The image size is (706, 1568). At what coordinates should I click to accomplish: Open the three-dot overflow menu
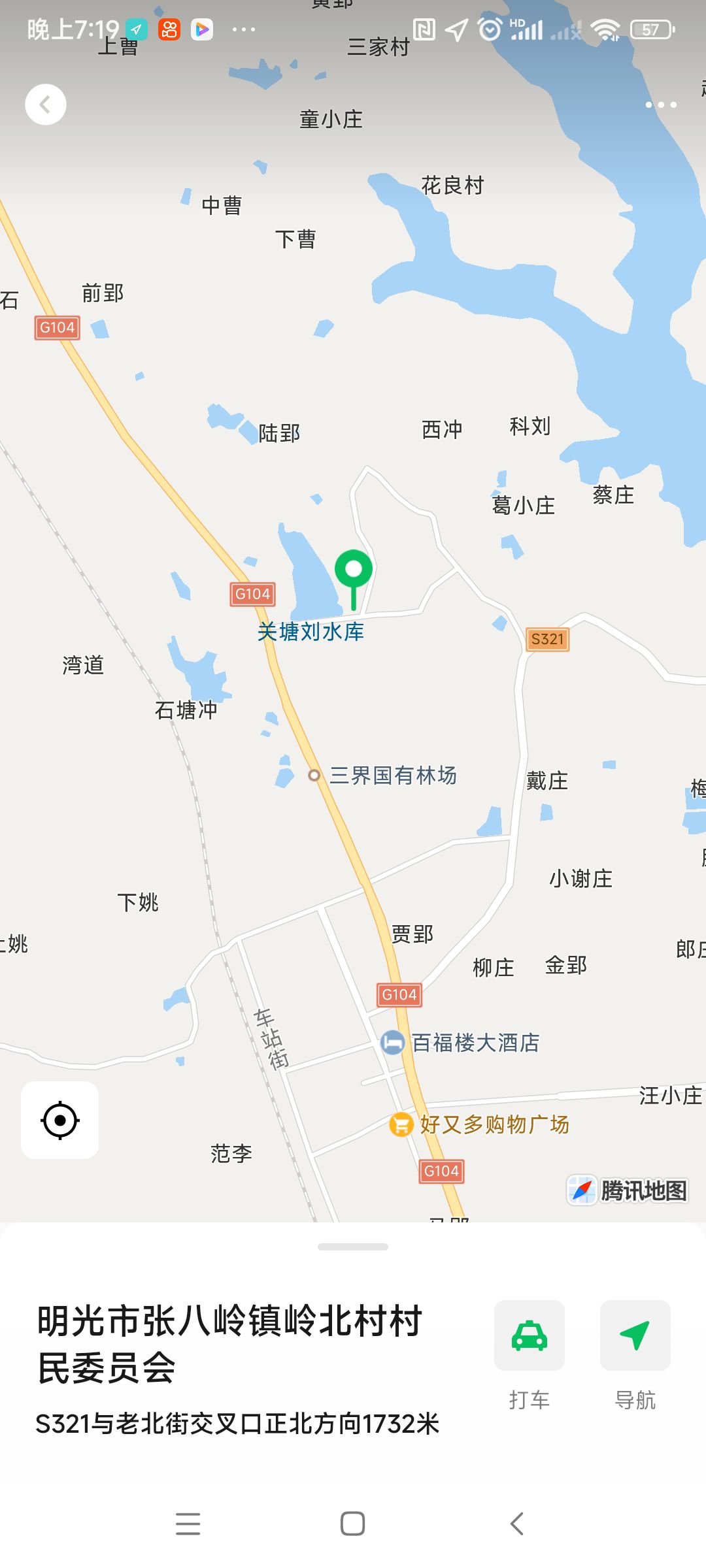(660, 105)
